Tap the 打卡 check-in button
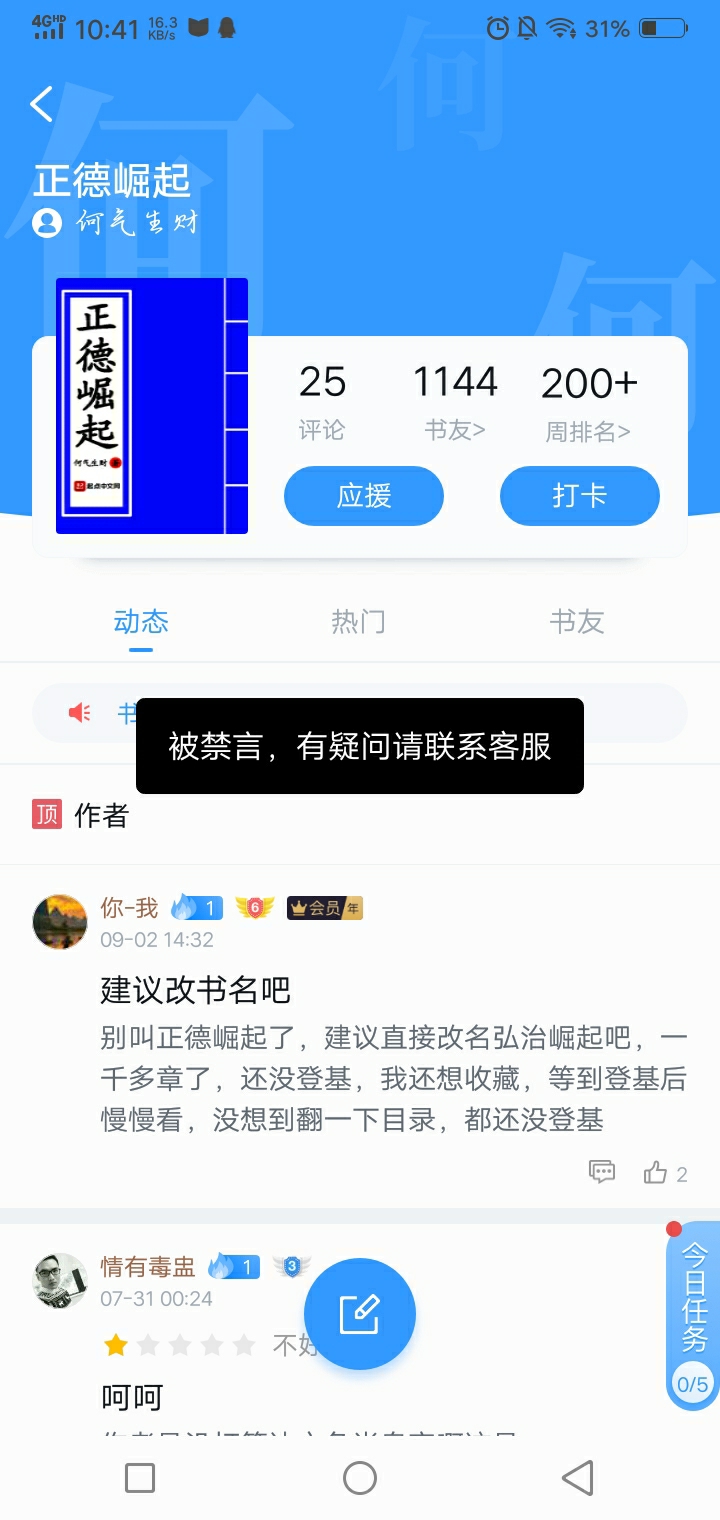 tap(579, 496)
